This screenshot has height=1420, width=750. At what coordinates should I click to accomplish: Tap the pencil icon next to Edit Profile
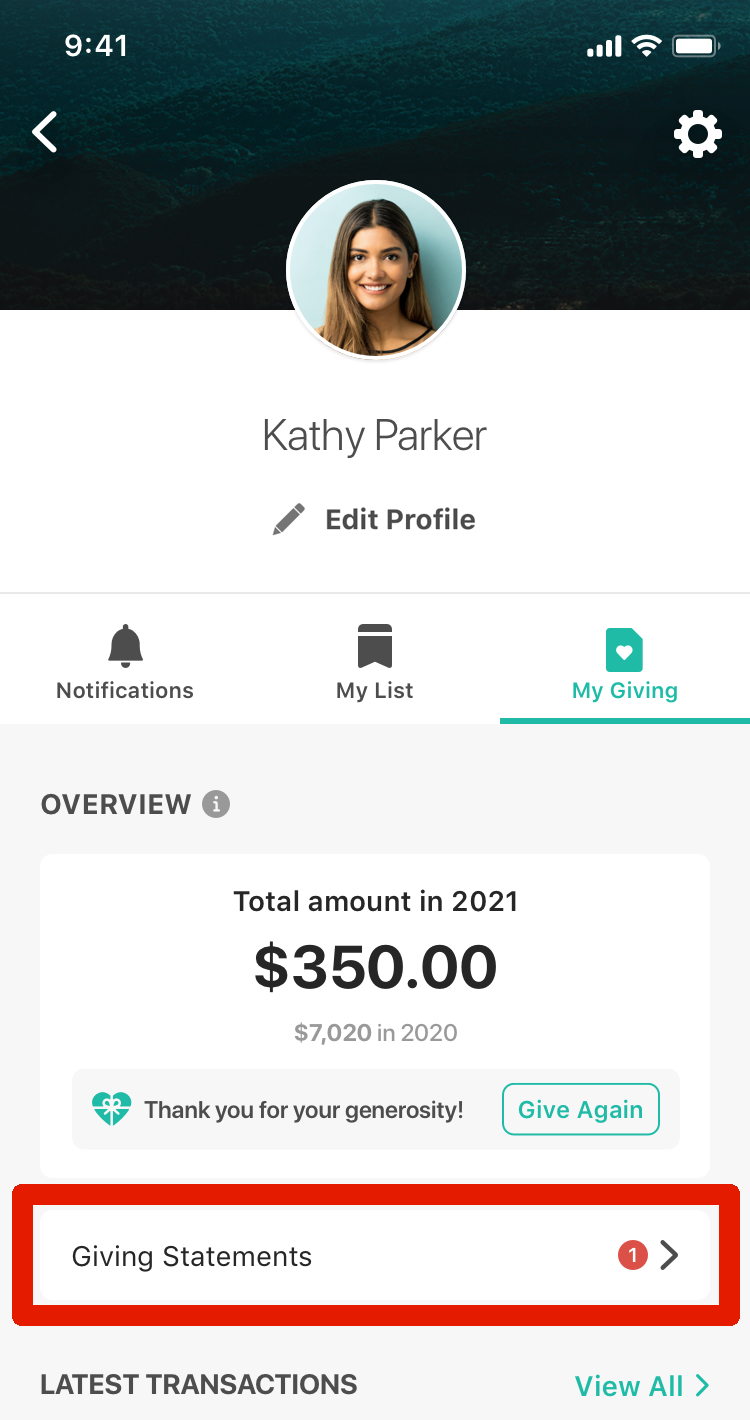click(x=288, y=518)
